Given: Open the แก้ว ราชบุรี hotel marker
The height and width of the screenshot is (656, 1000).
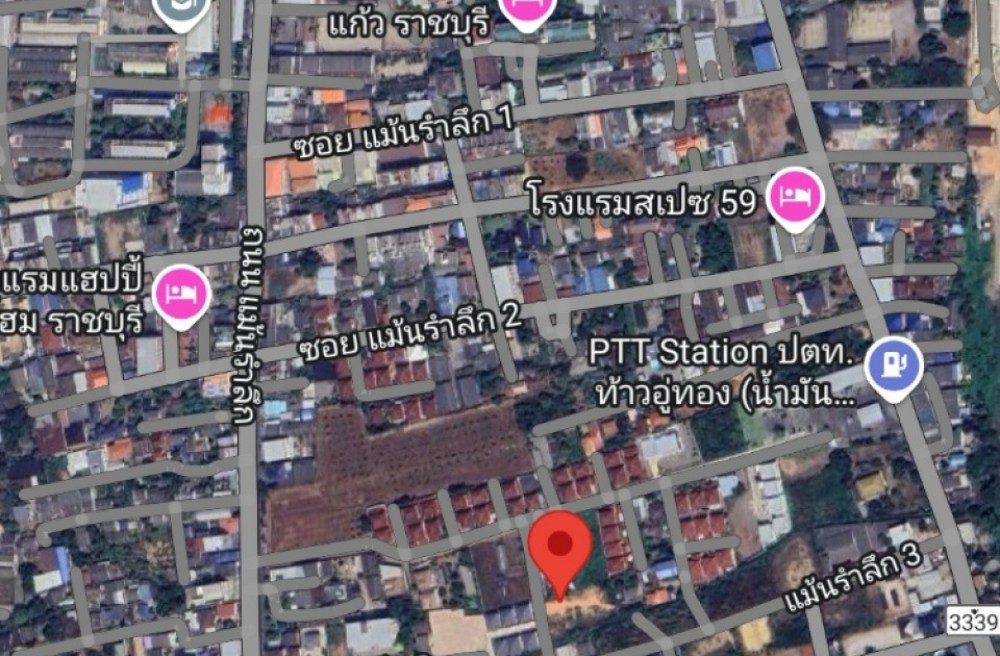Looking at the screenshot, I should tap(520, 10).
